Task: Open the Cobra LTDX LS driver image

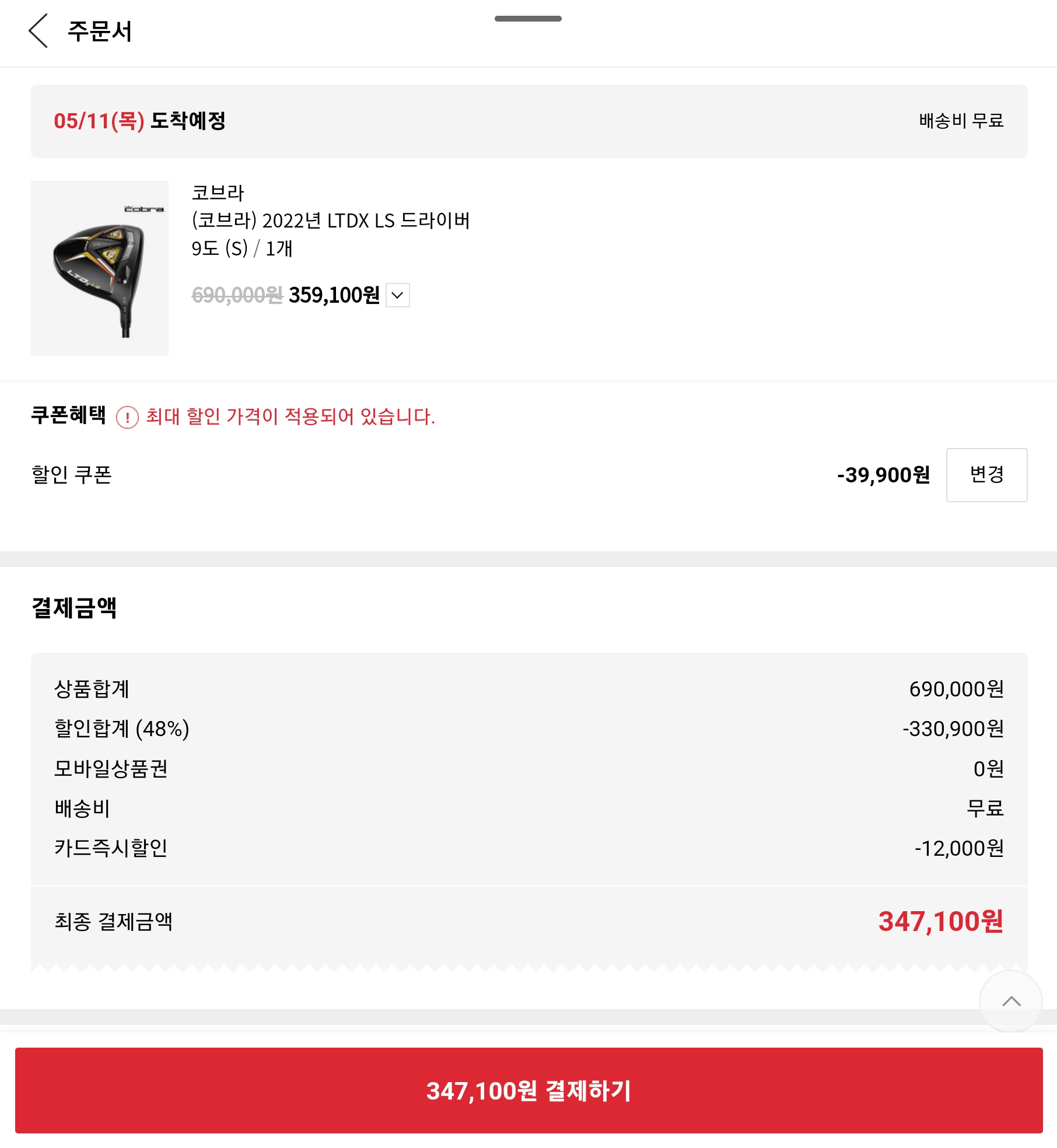Action: 100,268
